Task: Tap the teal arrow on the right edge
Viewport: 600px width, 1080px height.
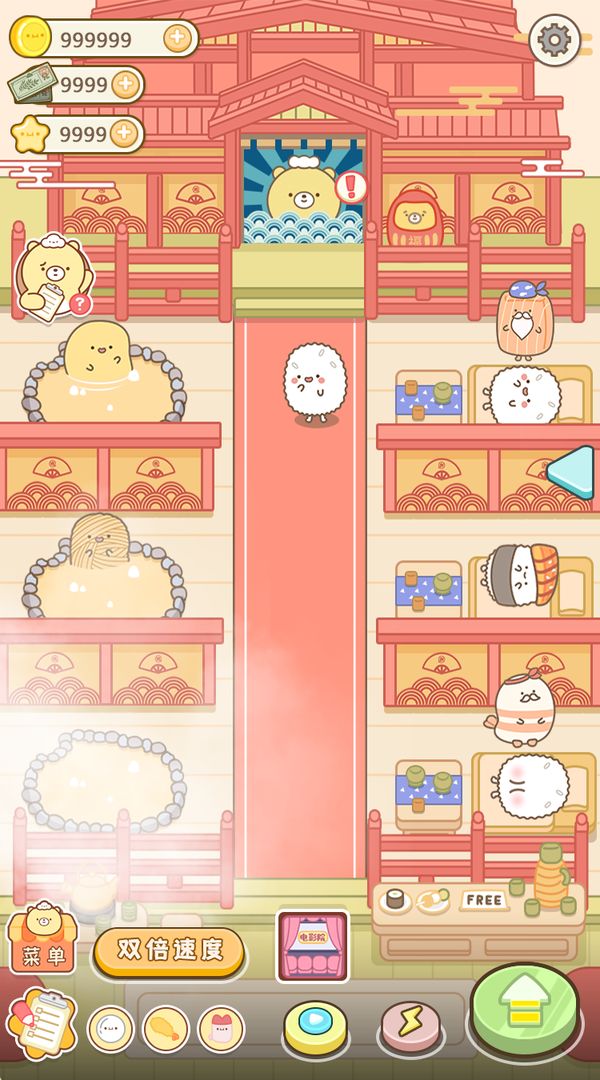Action: coord(570,472)
